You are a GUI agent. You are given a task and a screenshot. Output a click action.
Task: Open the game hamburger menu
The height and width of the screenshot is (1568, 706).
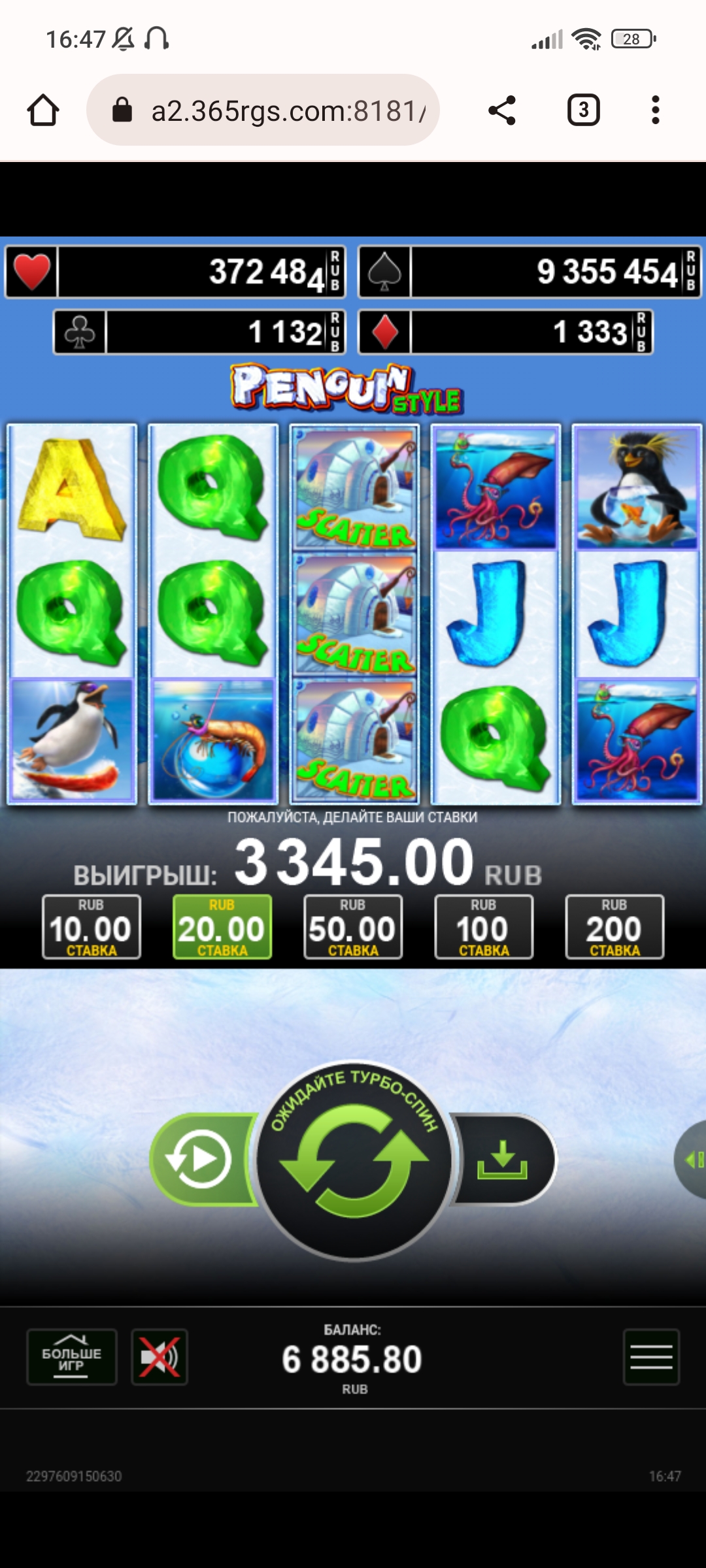[x=651, y=1357]
